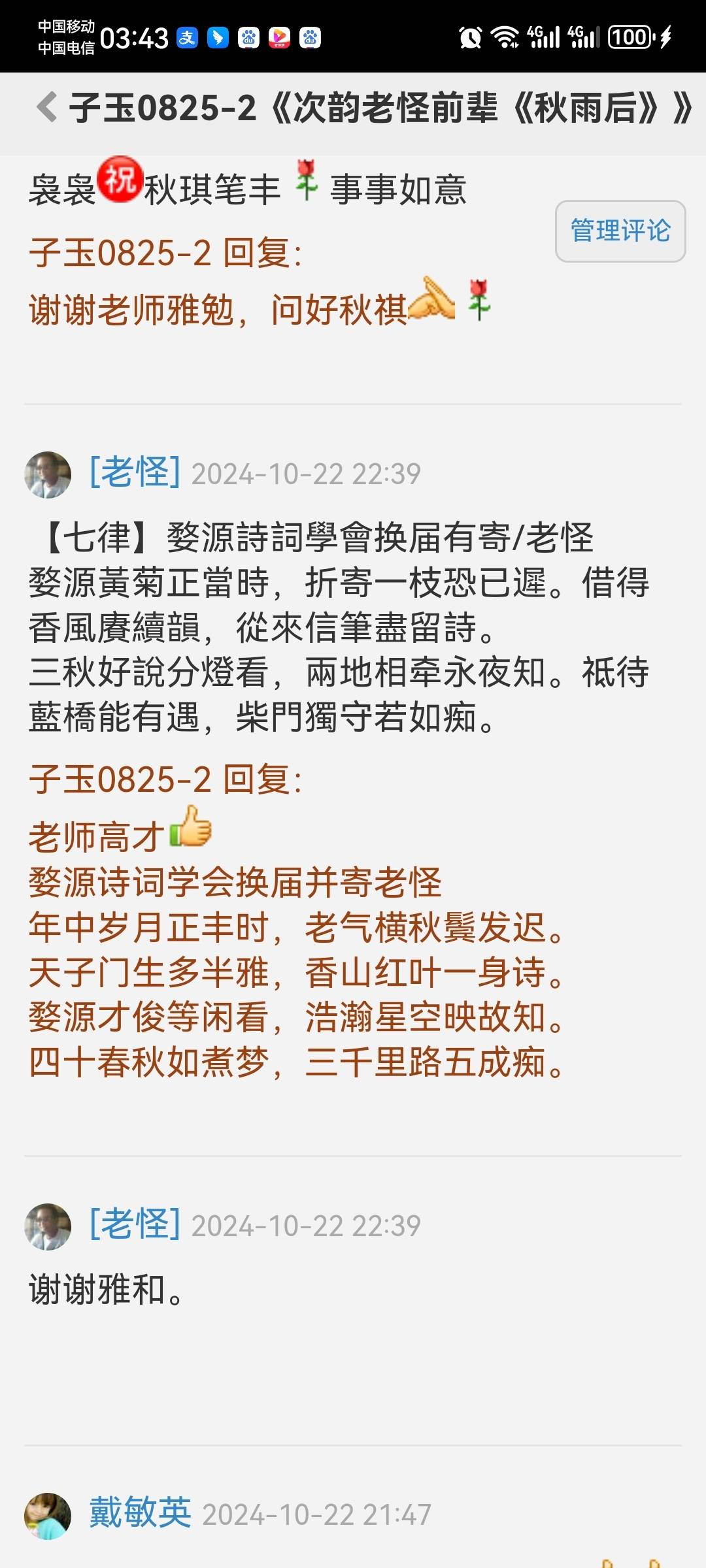Tap 老怪's avatar beside the 谢谢雅和 comment
The height and width of the screenshot is (1568, 706).
tap(48, 1226)
